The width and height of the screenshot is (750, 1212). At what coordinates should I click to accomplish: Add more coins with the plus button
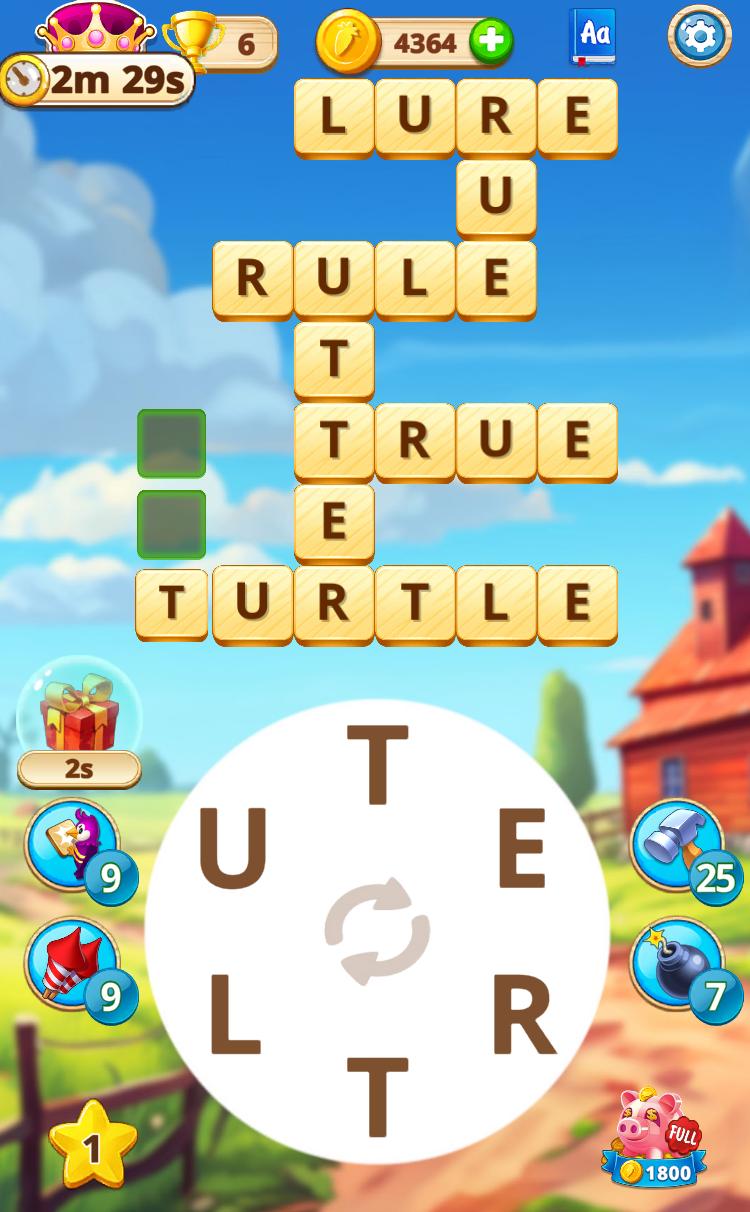pos(491,42)
